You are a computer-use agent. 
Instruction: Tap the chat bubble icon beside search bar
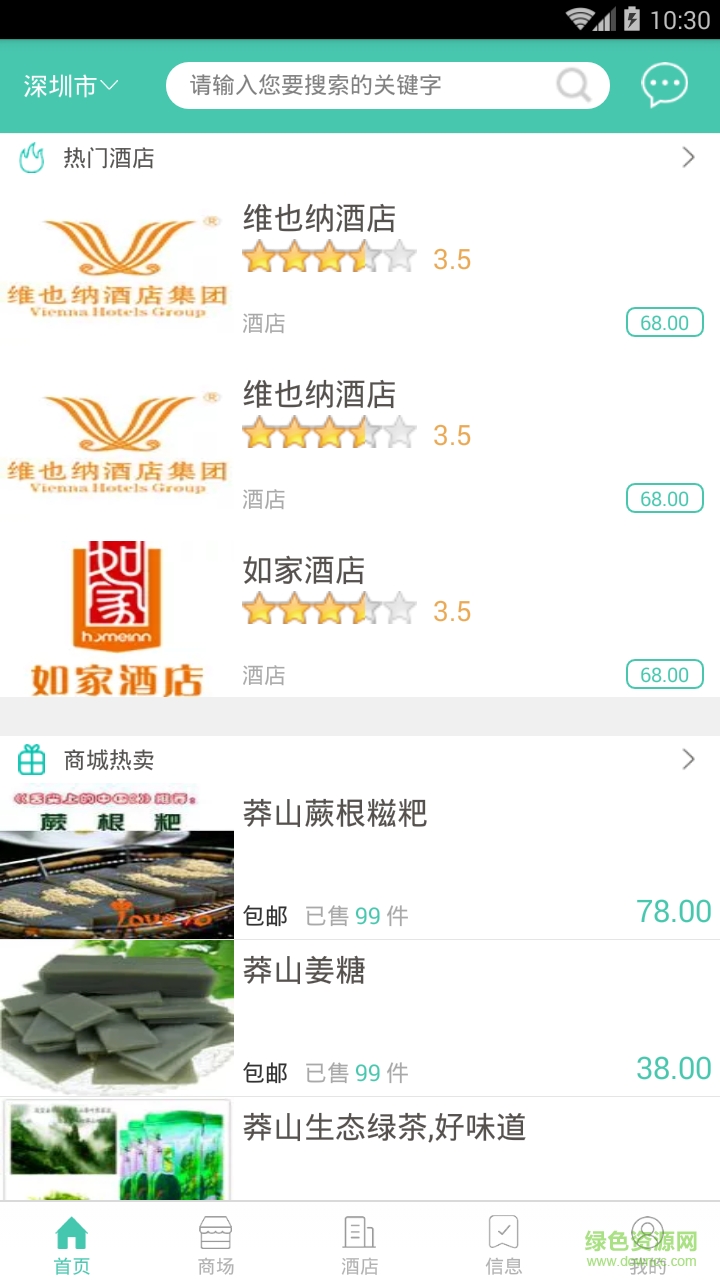pyautogui.click(x=664, y=85)
